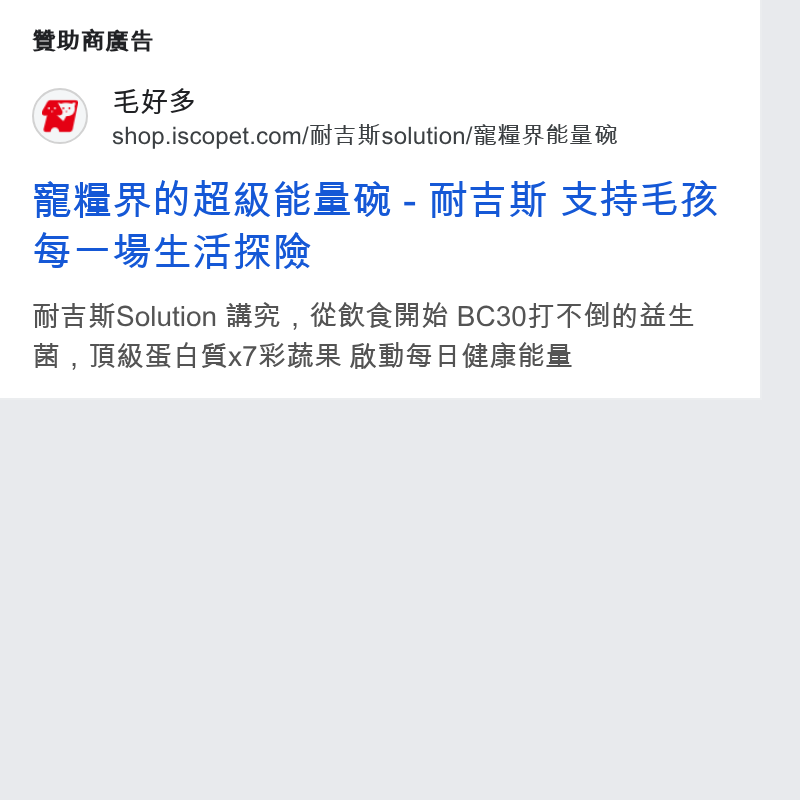Open the 寵糧界的超級能量碗 ad headline link
This screenshot has height=800, width=800.
(x=376, y=225)
